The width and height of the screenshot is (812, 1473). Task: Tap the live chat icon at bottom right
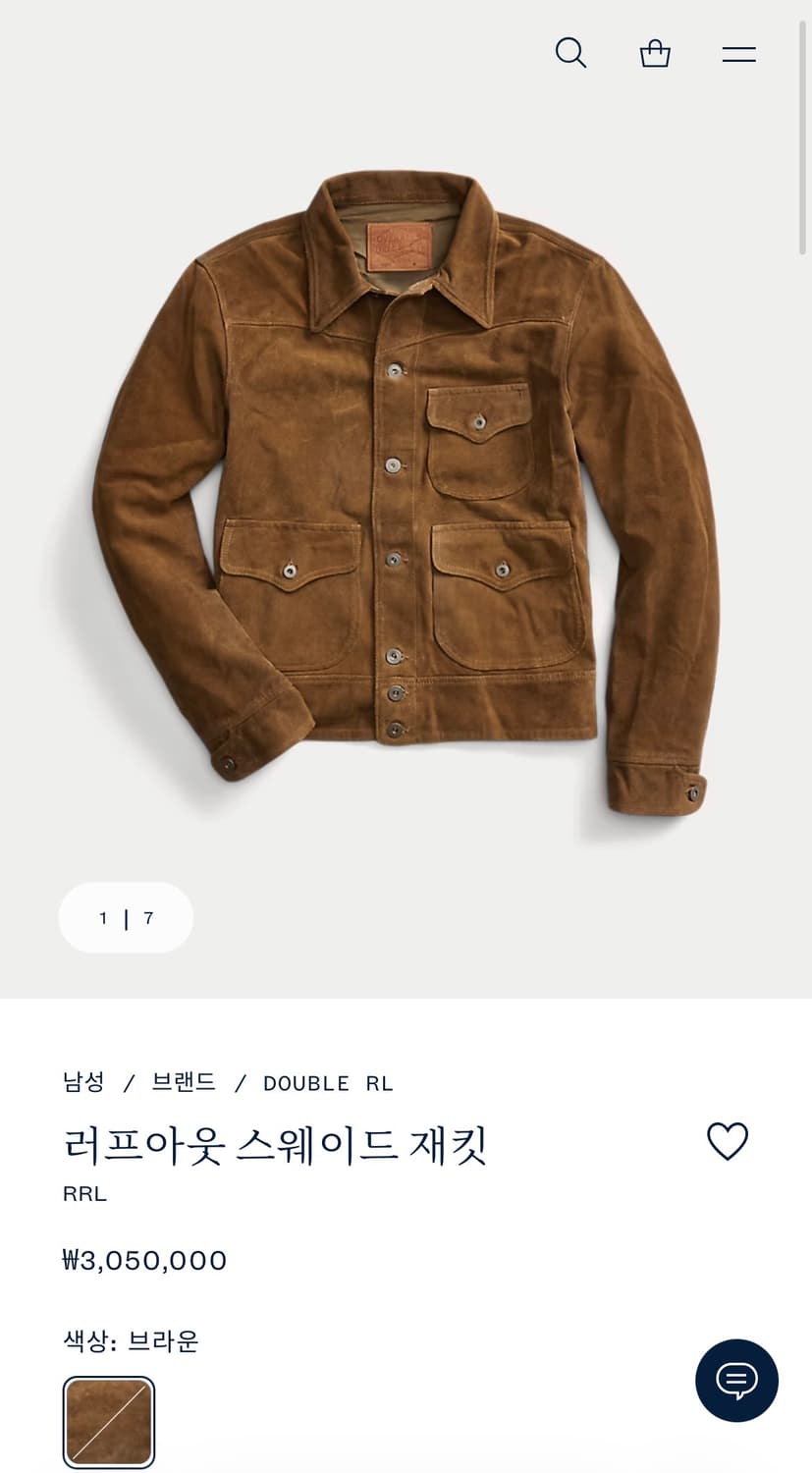click(x=736, y=1380)
